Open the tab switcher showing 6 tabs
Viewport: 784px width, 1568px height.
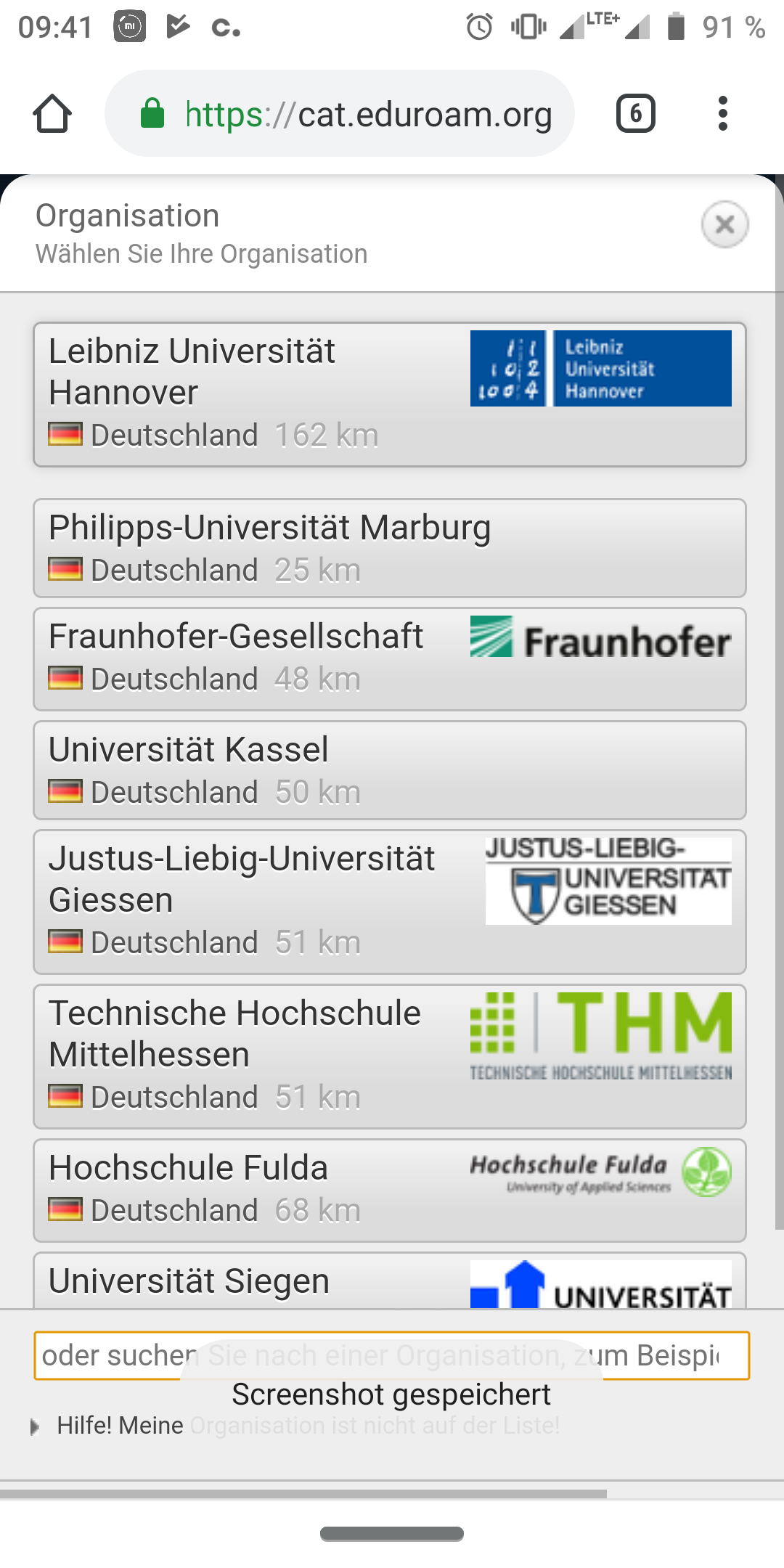[x=636, y=114]
